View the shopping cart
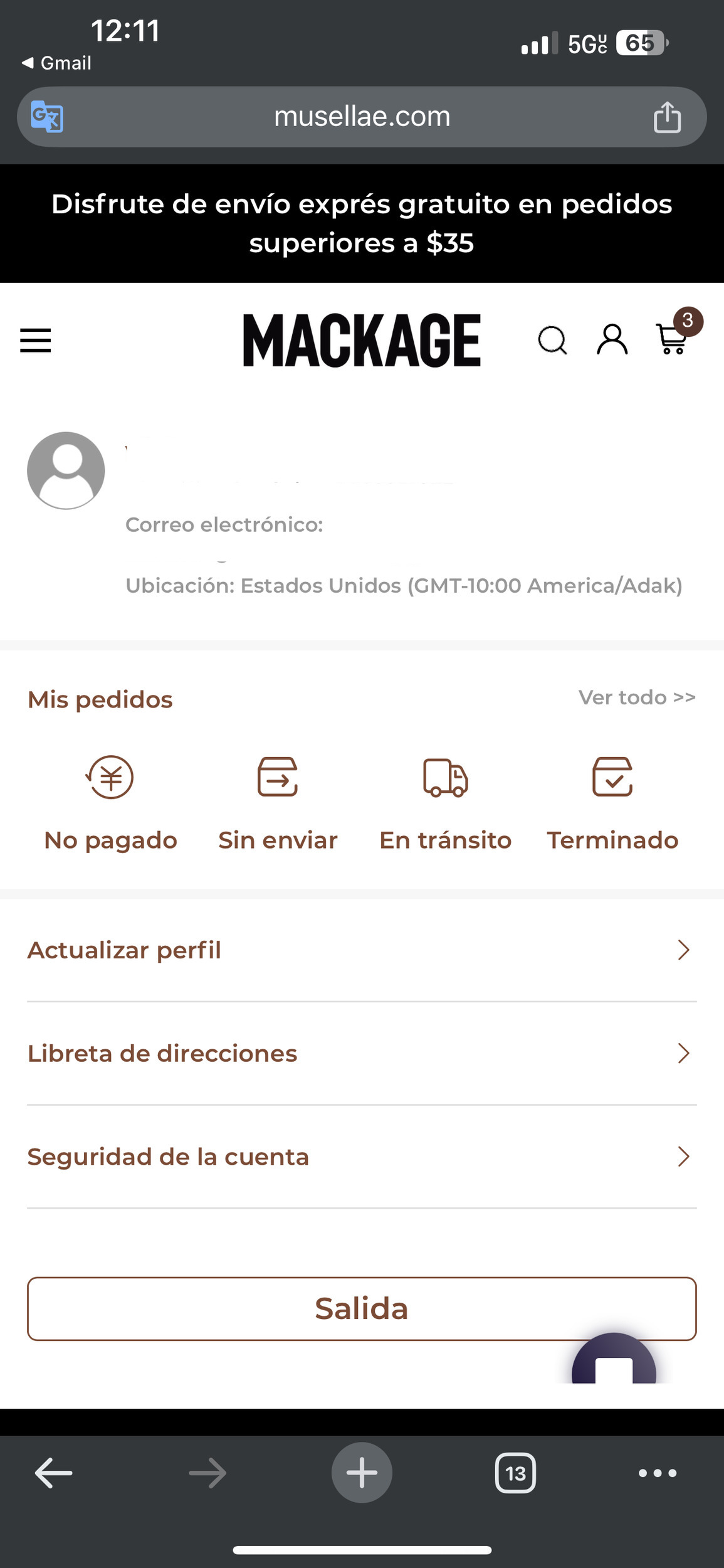Image resolution: width=724 pixels, height=1568 pixels. click(672, 339)
